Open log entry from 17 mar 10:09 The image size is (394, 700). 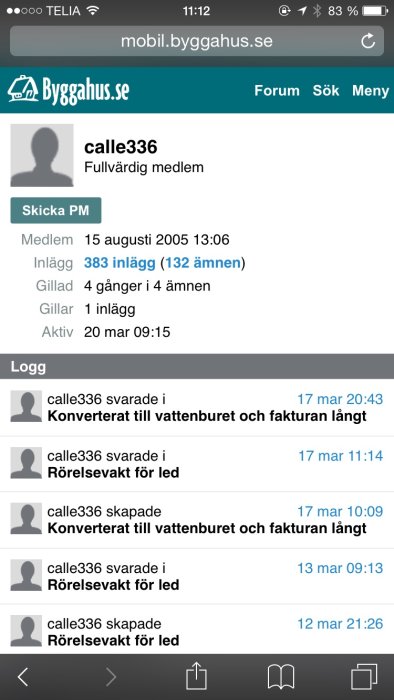pyautogui.click(x=197, y=520)
